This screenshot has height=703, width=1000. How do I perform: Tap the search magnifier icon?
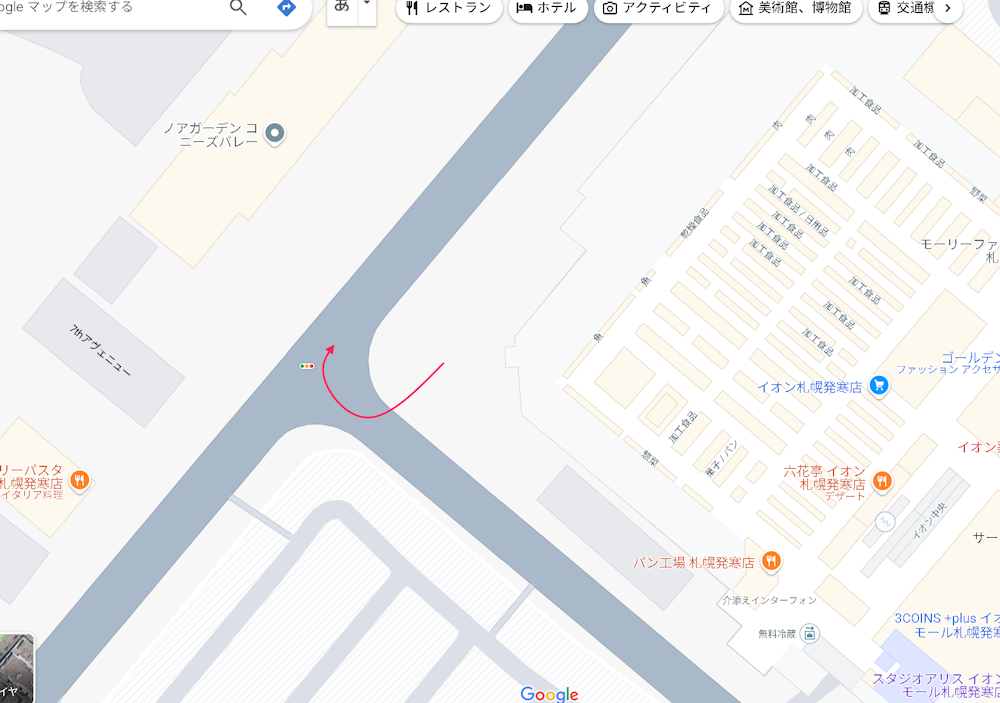tap(238, 8)
